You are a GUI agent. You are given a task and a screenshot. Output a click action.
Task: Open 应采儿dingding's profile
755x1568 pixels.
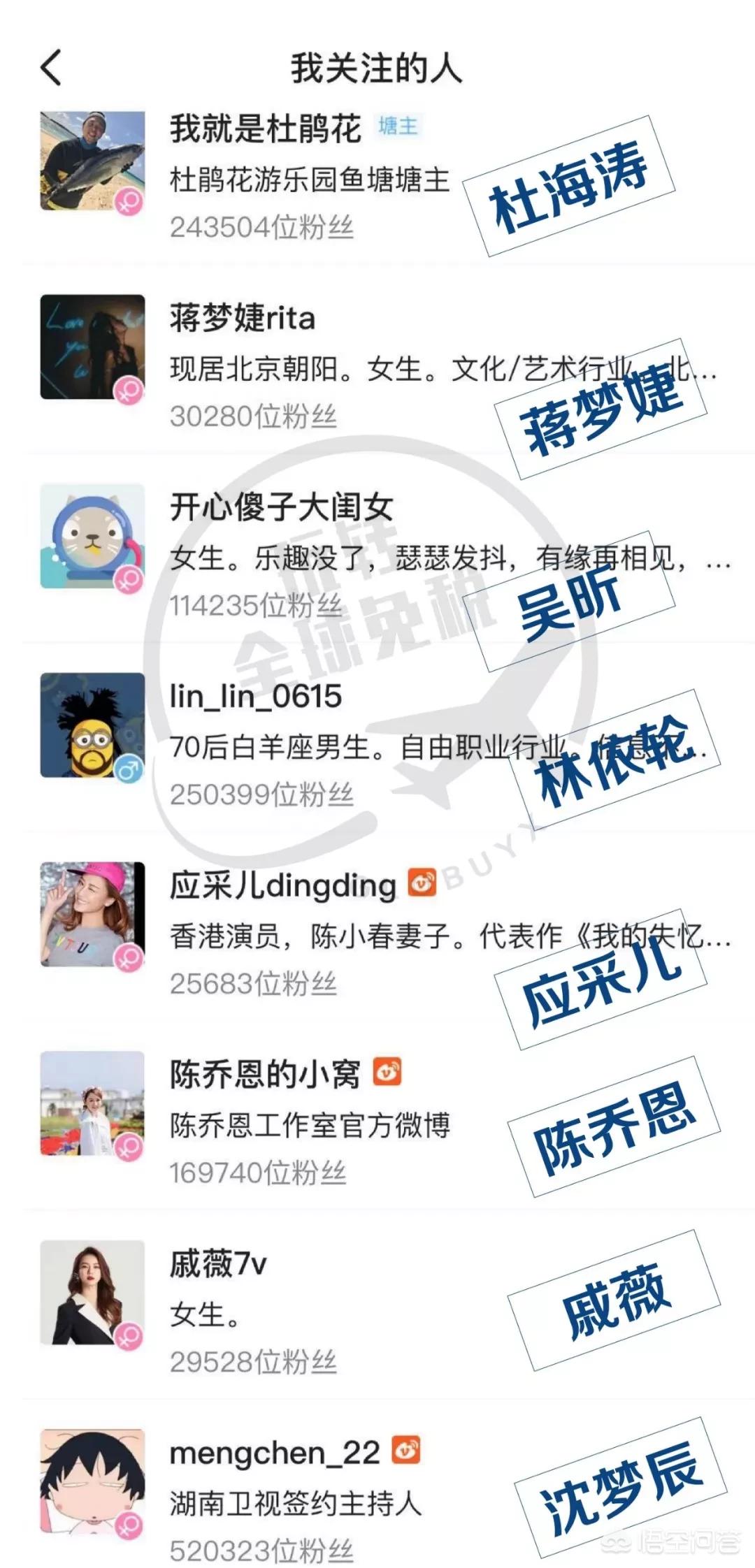click(377, 927)
